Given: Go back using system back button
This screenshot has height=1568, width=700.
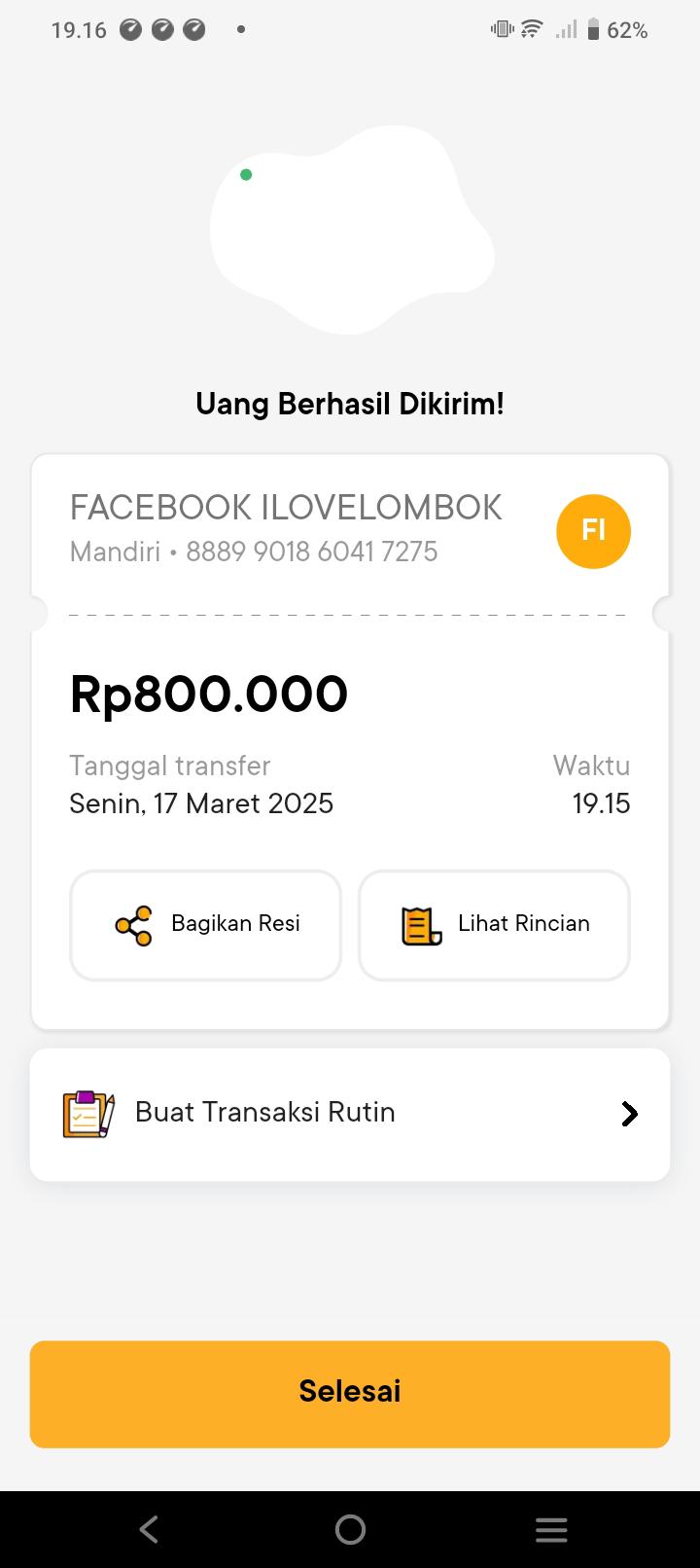Looking at the screenshot, I should click(149, 1530).
